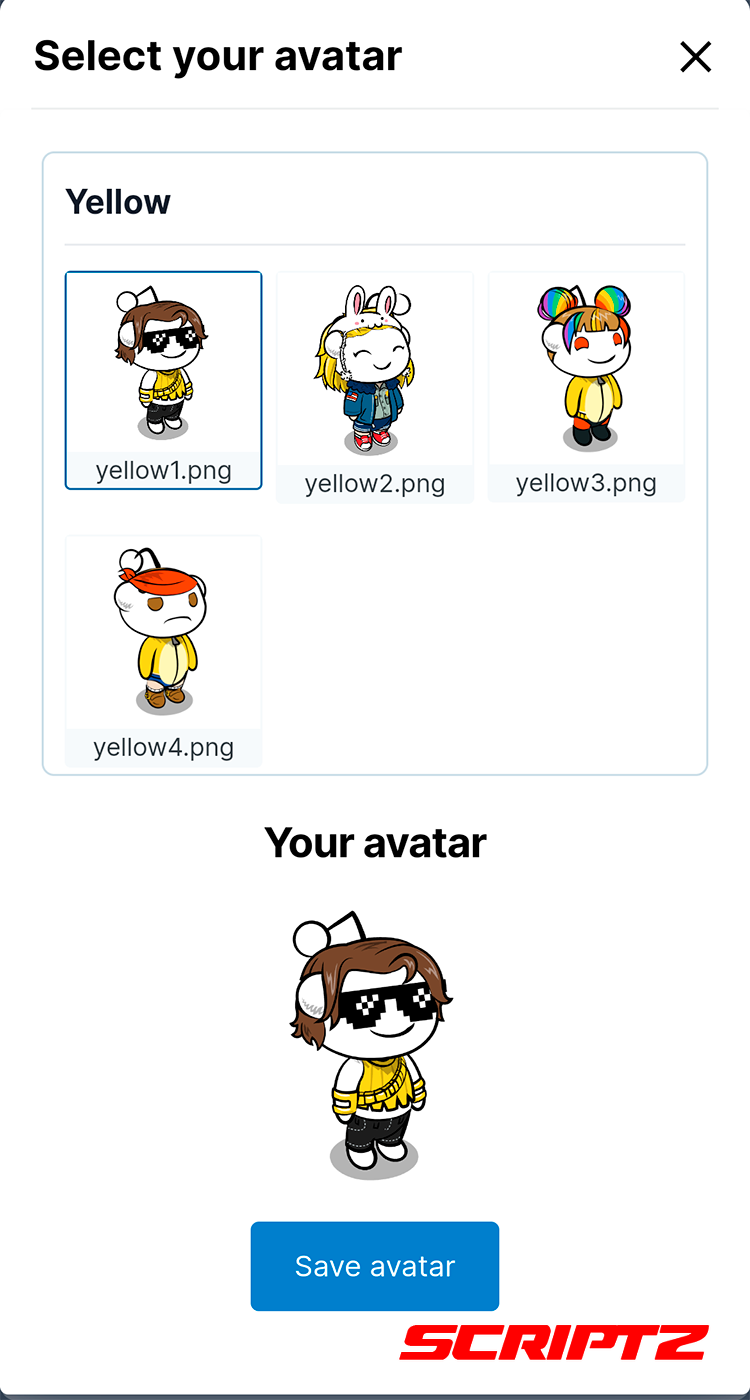This screenshot has width=750, height=1400.
Task: Close the Select your avatar dialog
Action: coord(695,57)
